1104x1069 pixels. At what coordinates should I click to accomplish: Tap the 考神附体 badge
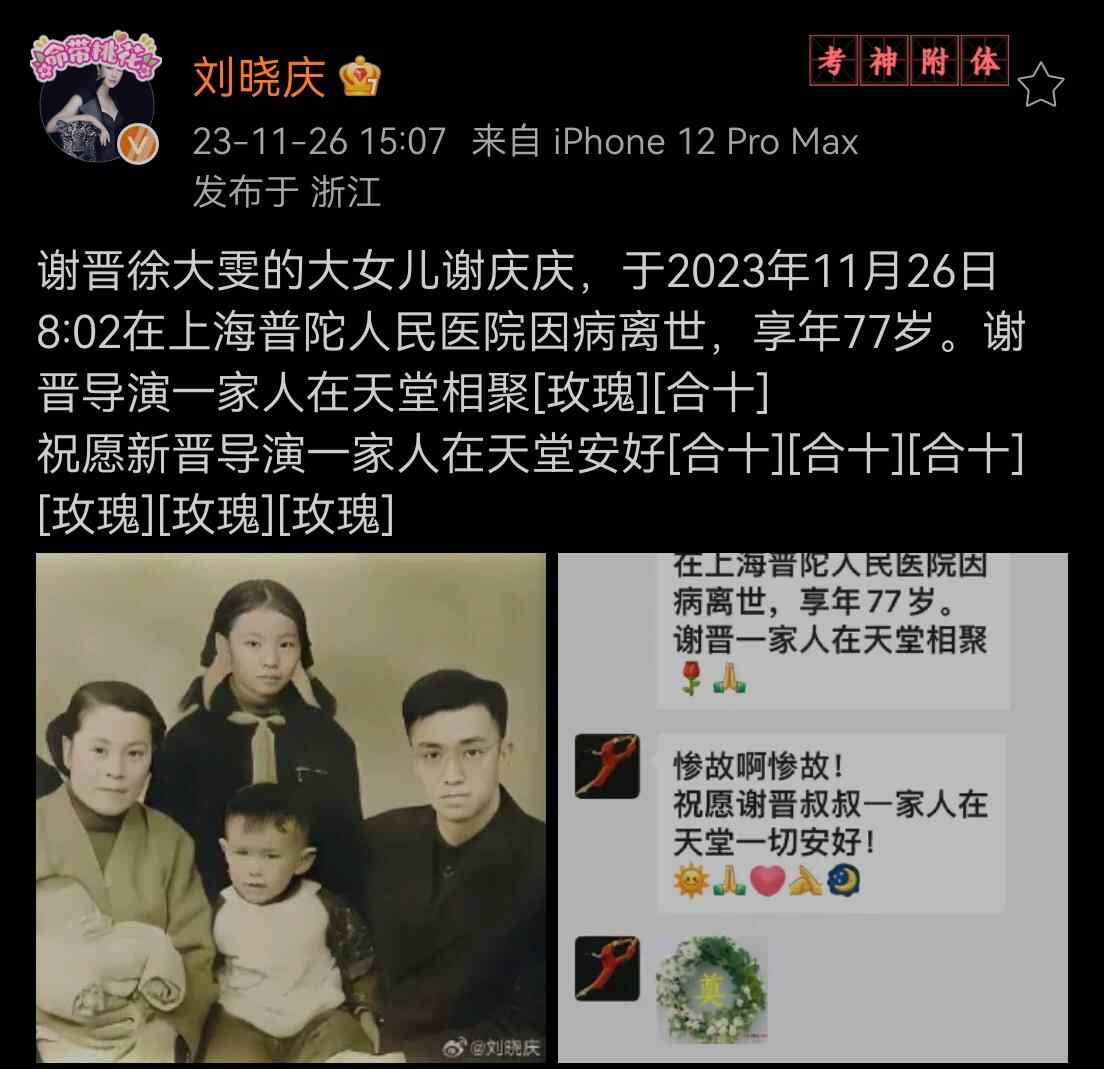coord(908,62)
